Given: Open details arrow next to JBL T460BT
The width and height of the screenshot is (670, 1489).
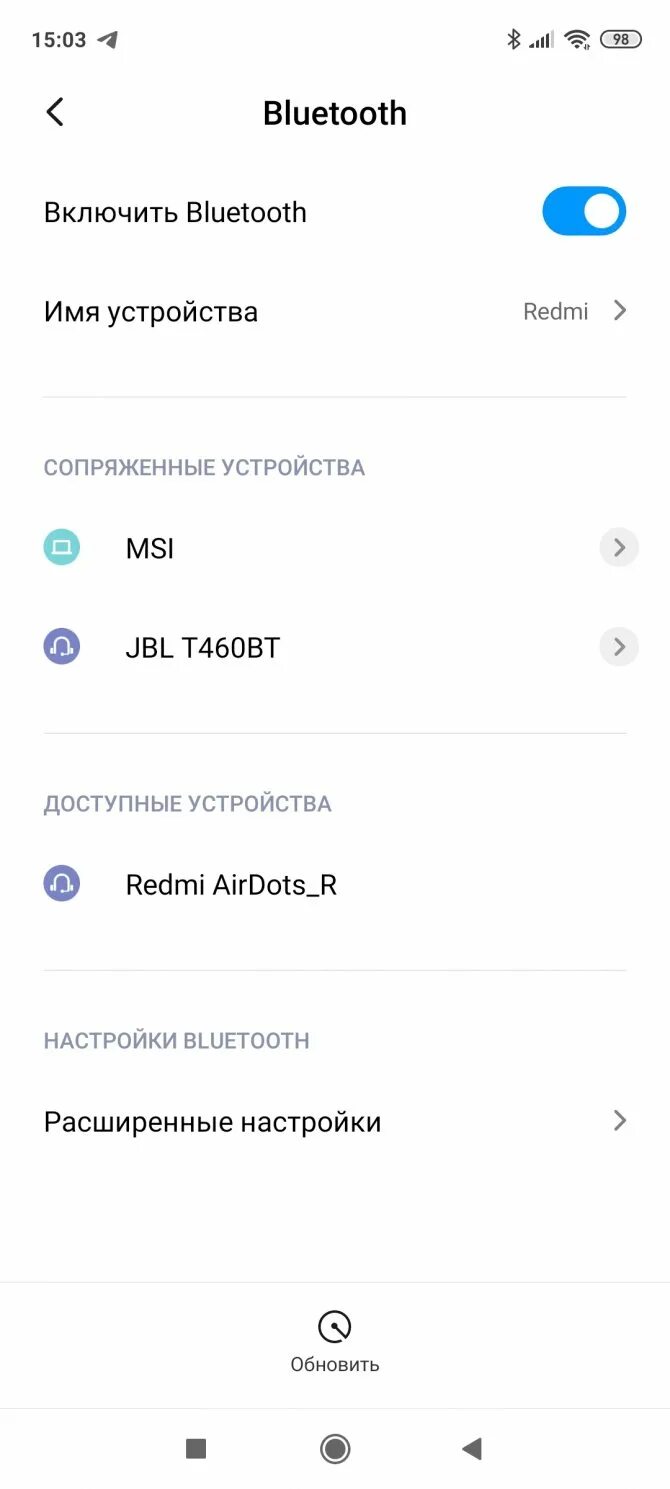Looking at the screenshot, I should point(619,647).
